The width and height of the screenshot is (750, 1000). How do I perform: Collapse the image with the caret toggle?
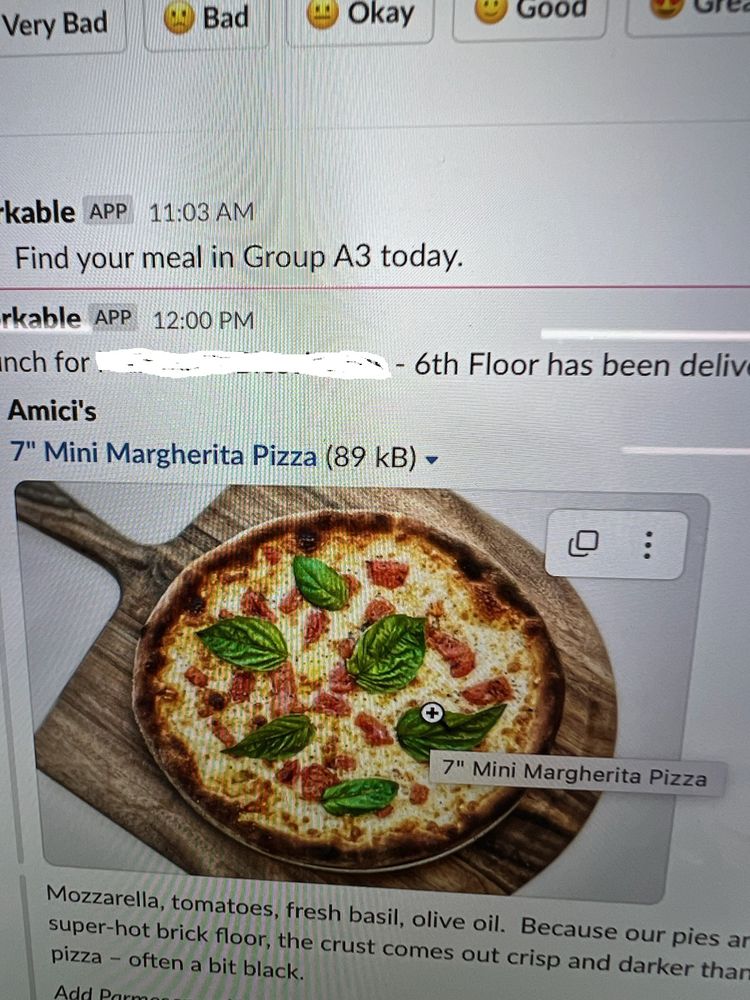432,460
